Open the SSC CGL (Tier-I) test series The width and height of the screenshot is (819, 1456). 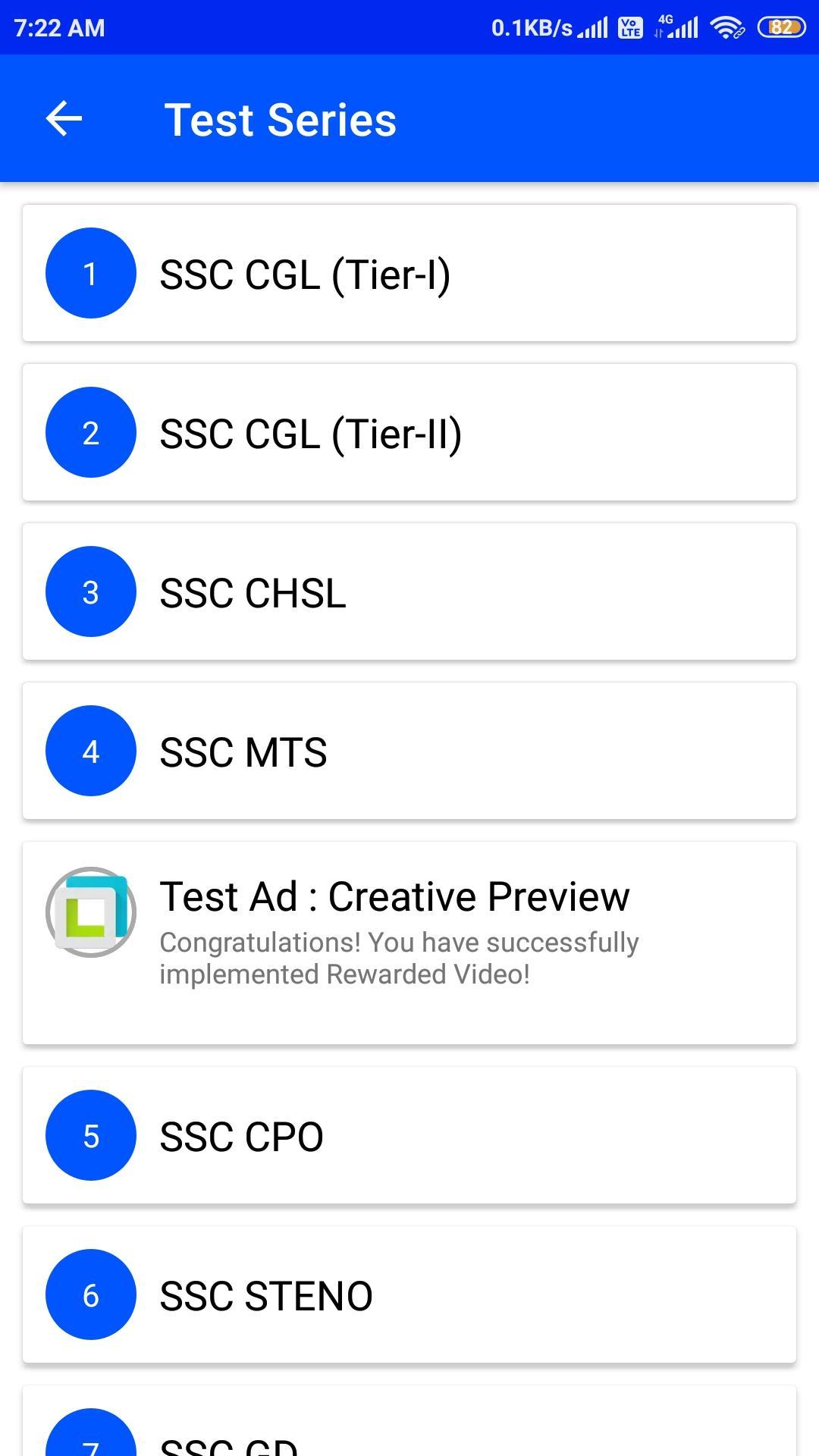[x=409, y=273]
